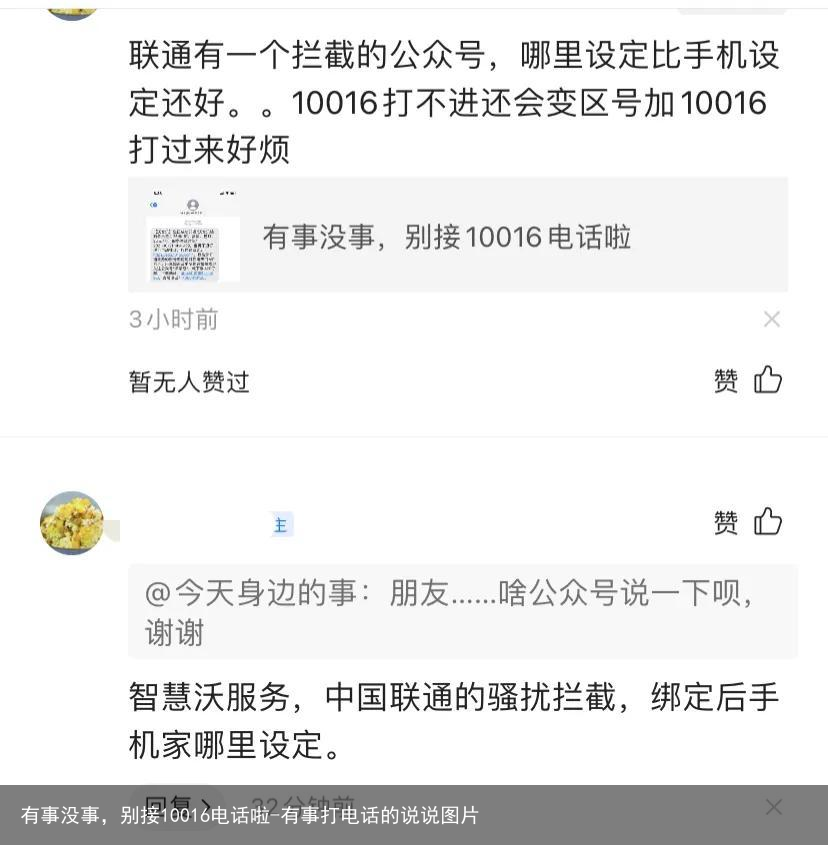Tap the × on the bottom banner
This screenshot has height=845, width=828.
pos(773,807)
